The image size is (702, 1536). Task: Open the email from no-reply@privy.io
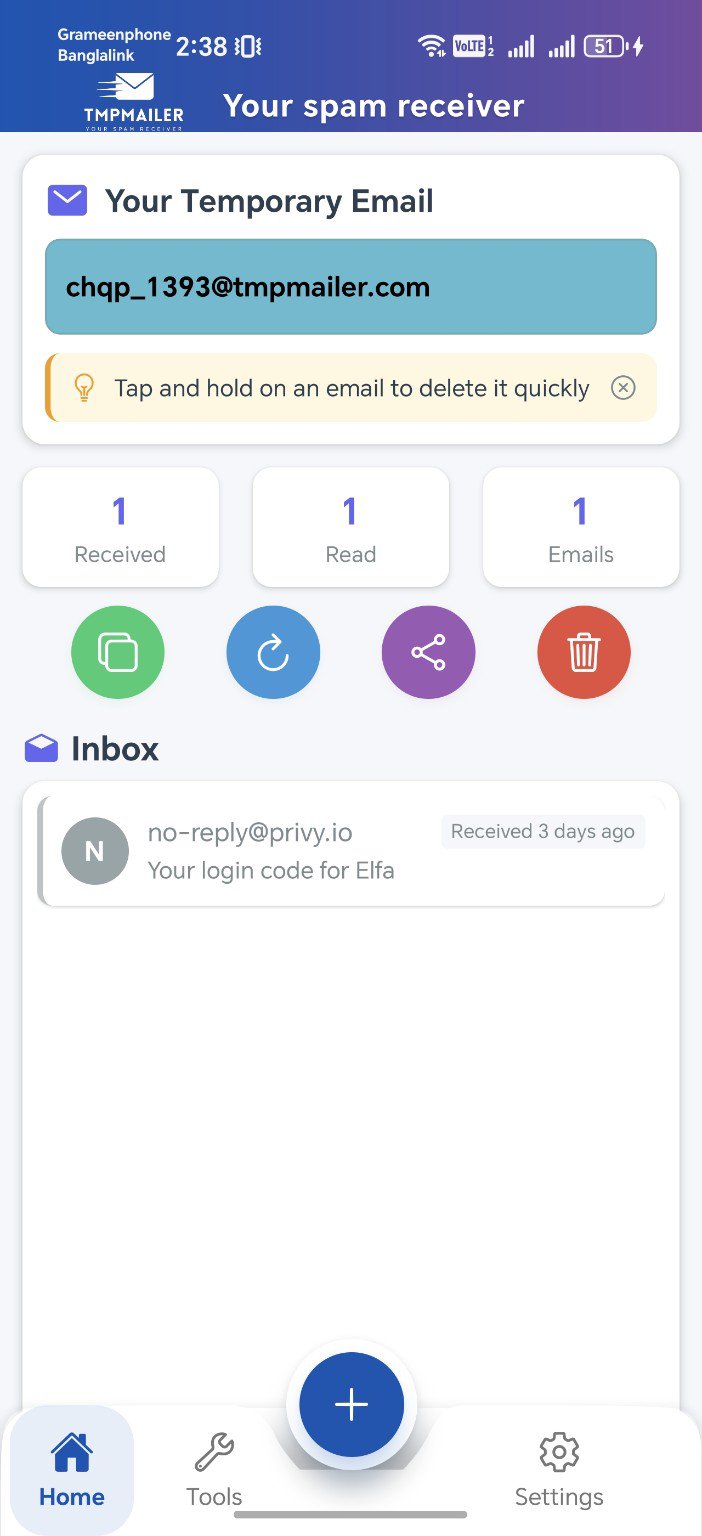tap(350, 851)
